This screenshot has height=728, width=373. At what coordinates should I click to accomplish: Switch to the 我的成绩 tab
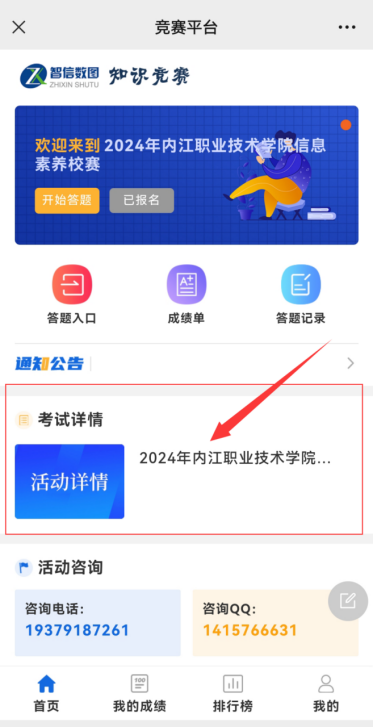(139, 694)
